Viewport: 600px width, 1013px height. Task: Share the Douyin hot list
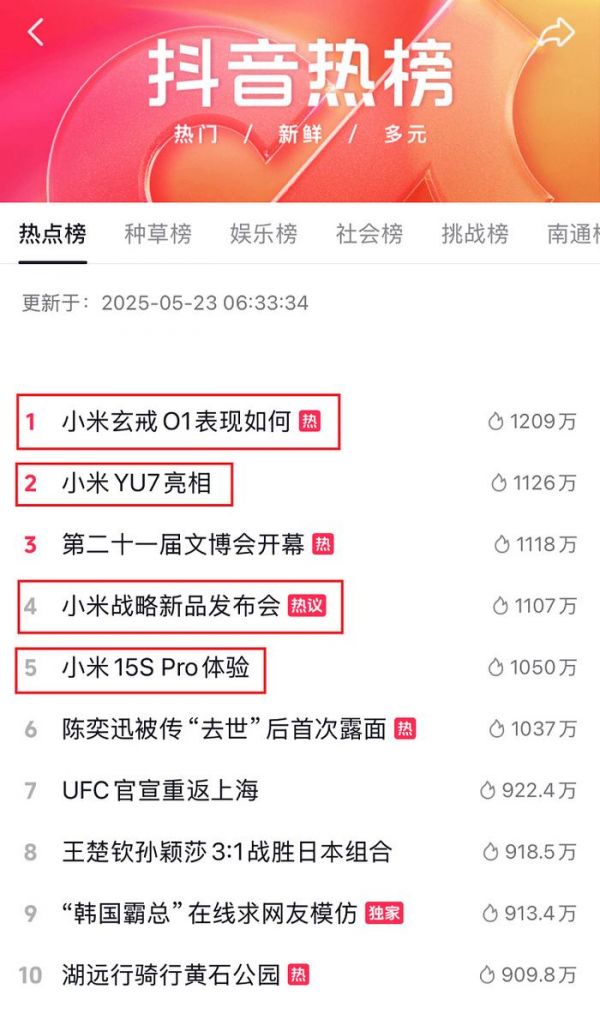coord(556,32)
